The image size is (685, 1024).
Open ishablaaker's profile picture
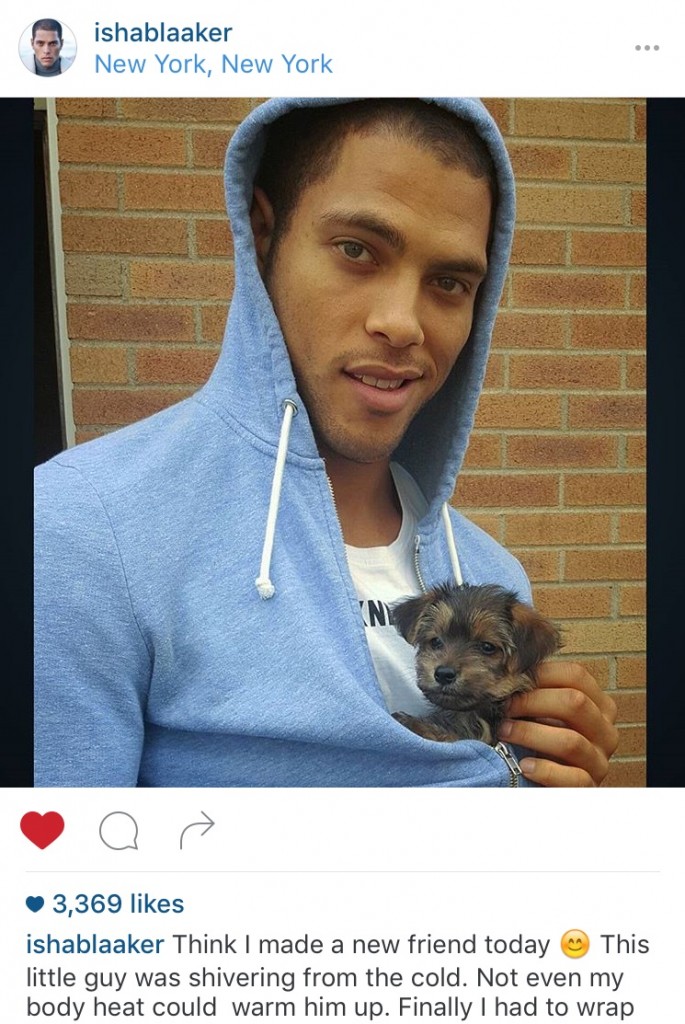47,47
